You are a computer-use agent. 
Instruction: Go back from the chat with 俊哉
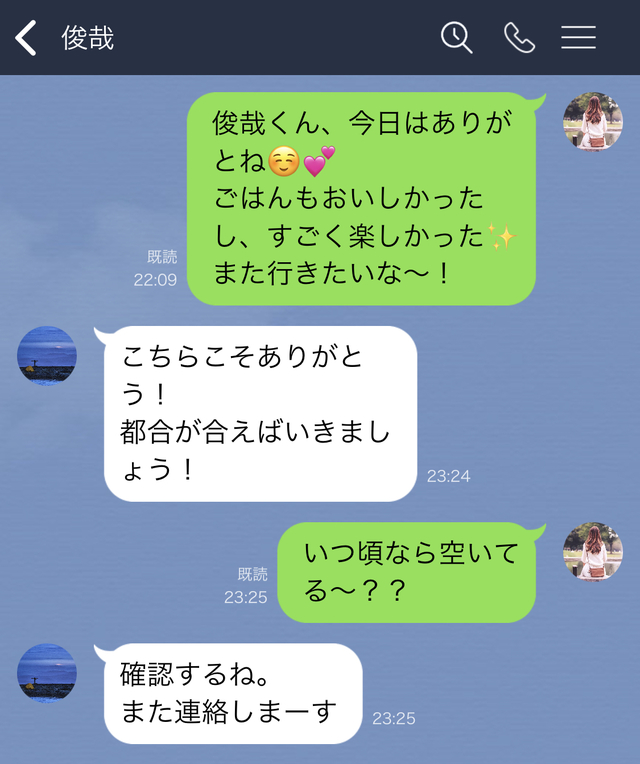click(x=26, y=38)
